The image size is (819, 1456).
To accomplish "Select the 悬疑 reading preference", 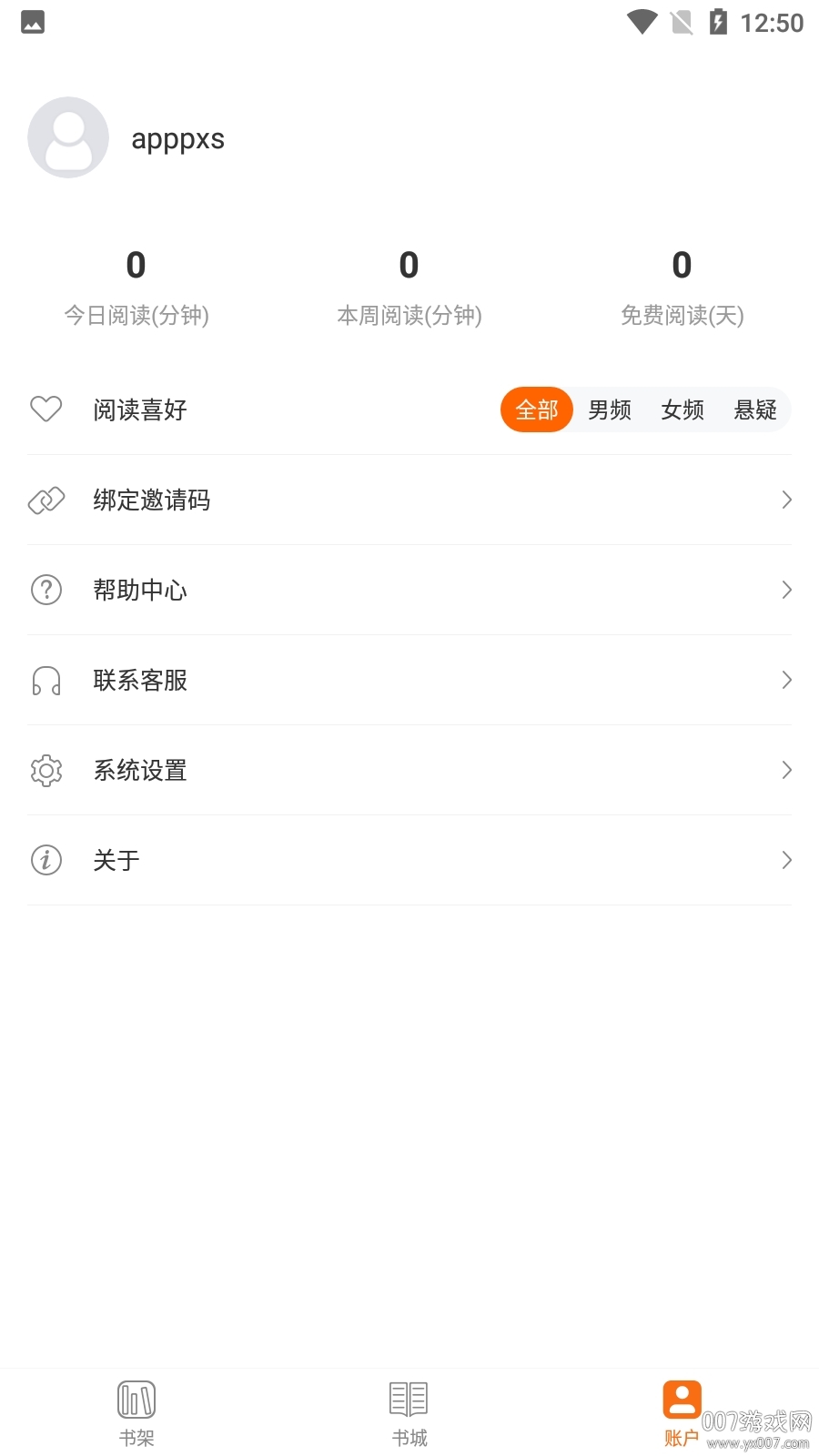I will point(755,409).
